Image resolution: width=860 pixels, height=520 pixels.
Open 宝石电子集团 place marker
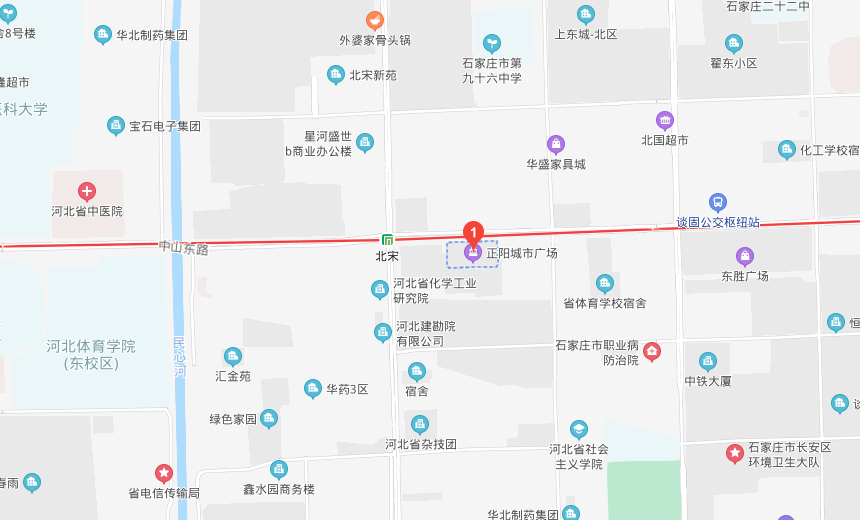pos(117,126)
